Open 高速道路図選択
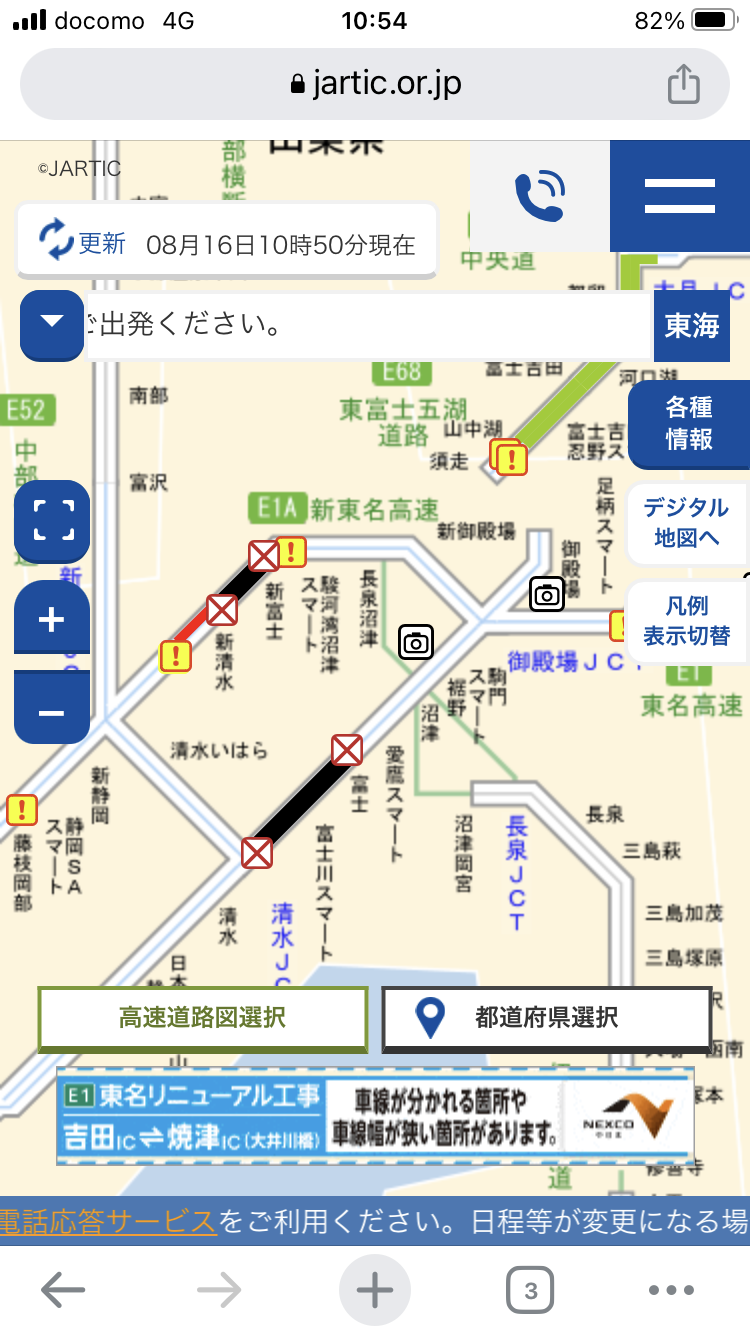 [x=203, y=1019]
